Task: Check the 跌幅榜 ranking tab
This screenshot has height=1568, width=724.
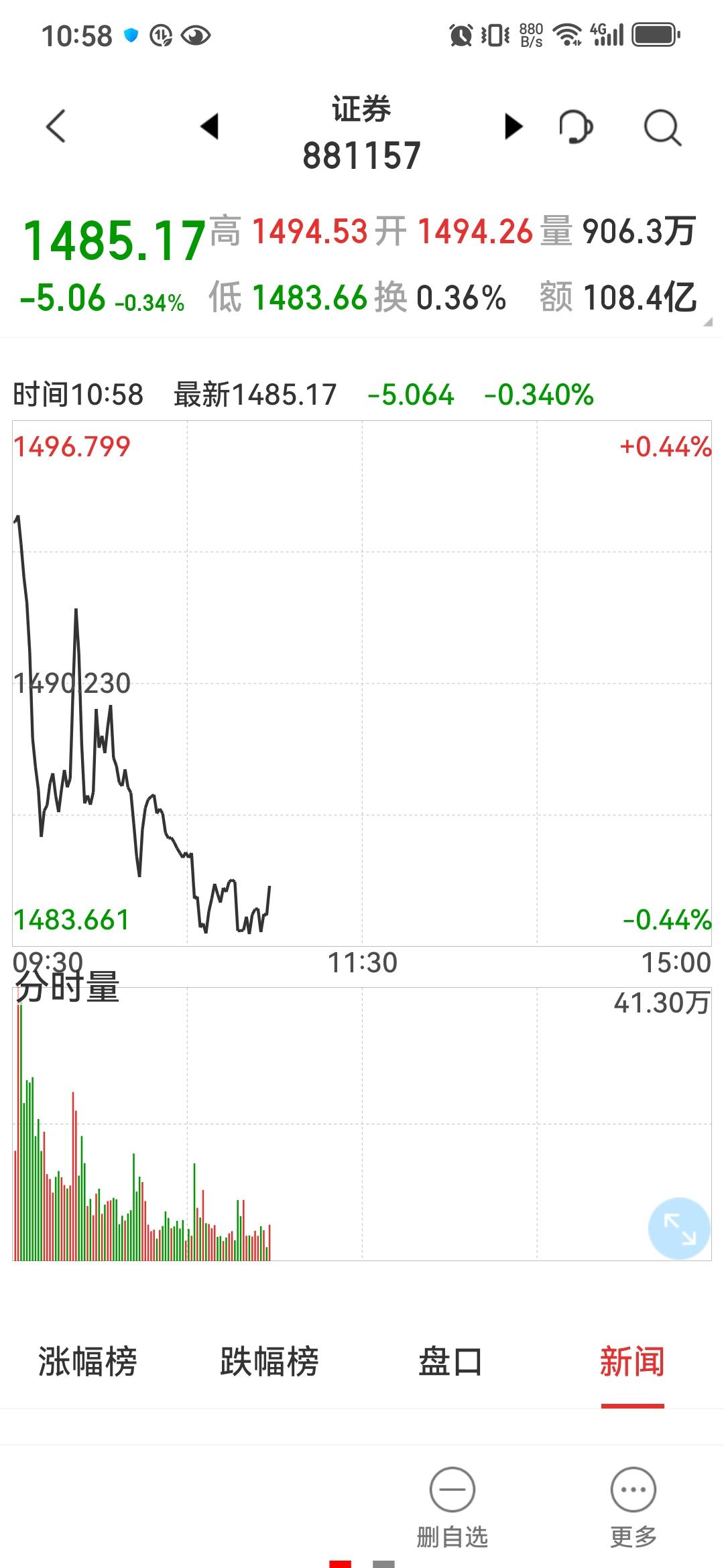Action: click(x=267, y=1360)
